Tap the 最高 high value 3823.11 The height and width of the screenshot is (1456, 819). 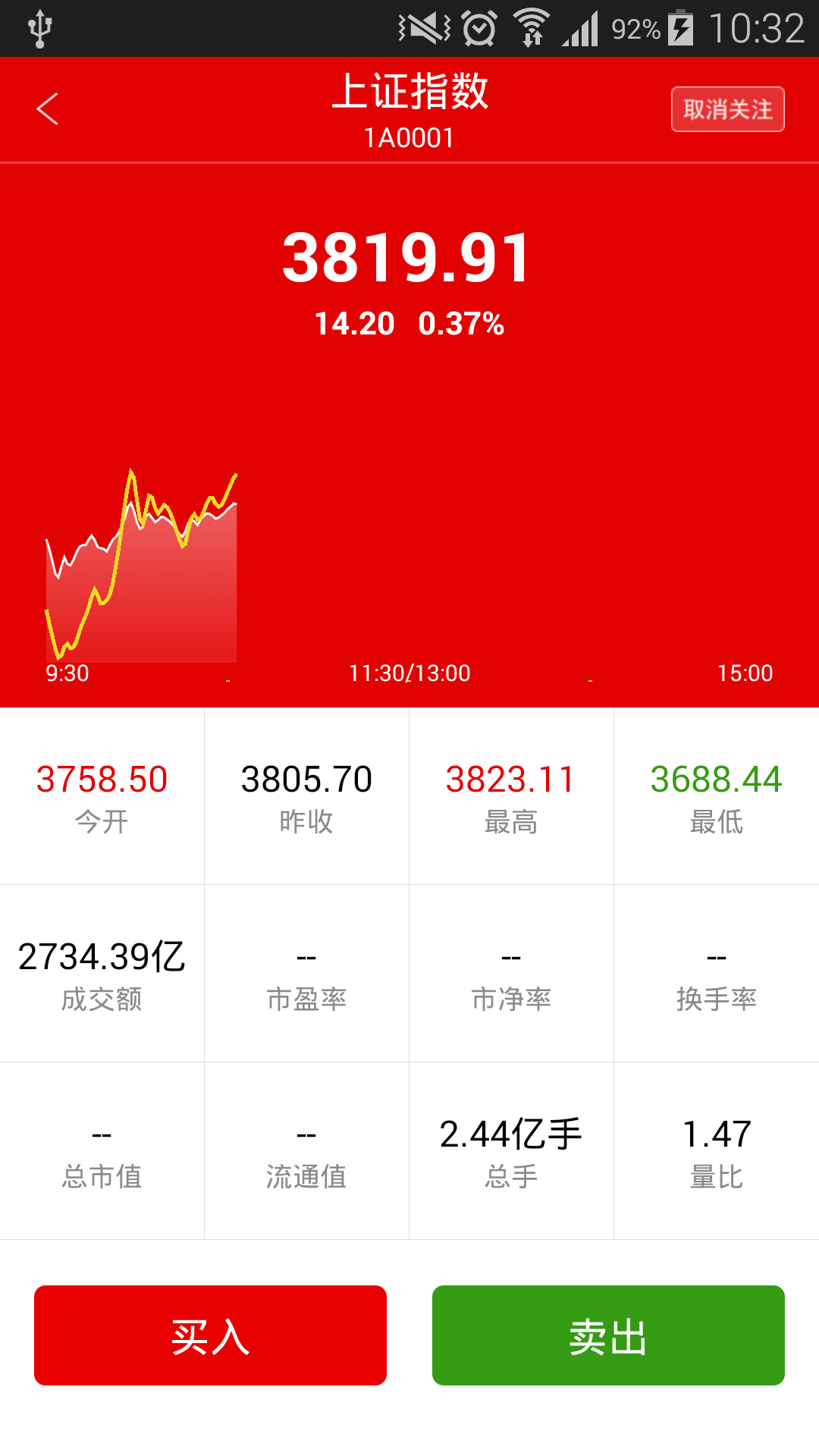point(512,777)
